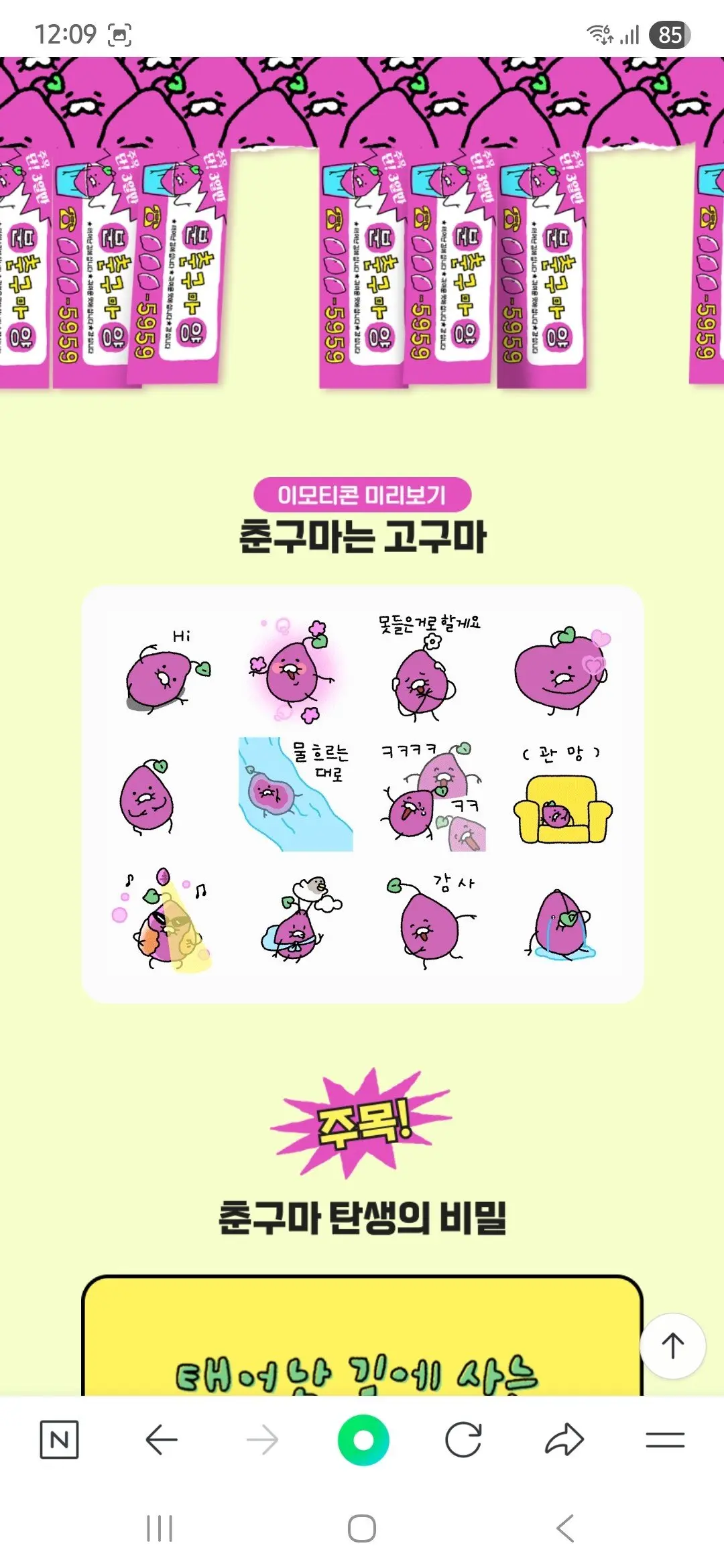
Task: Share this page
Action: 564,1439
